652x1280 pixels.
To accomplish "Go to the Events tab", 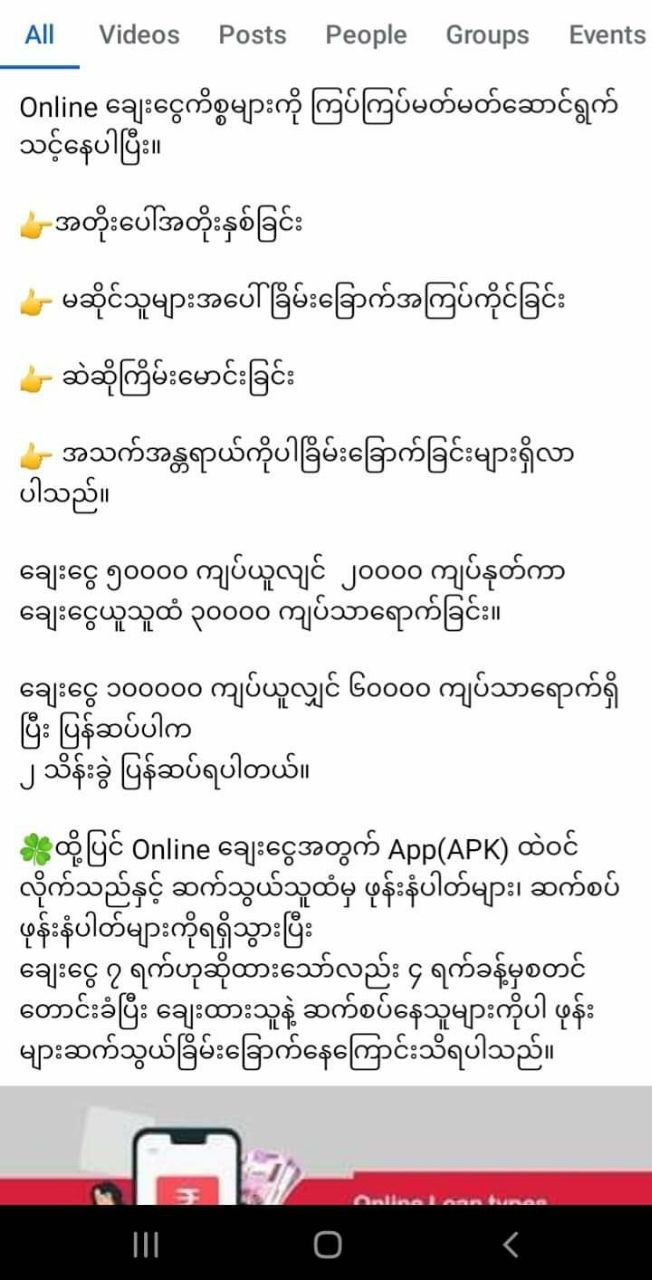I will (x=606, y=35).
